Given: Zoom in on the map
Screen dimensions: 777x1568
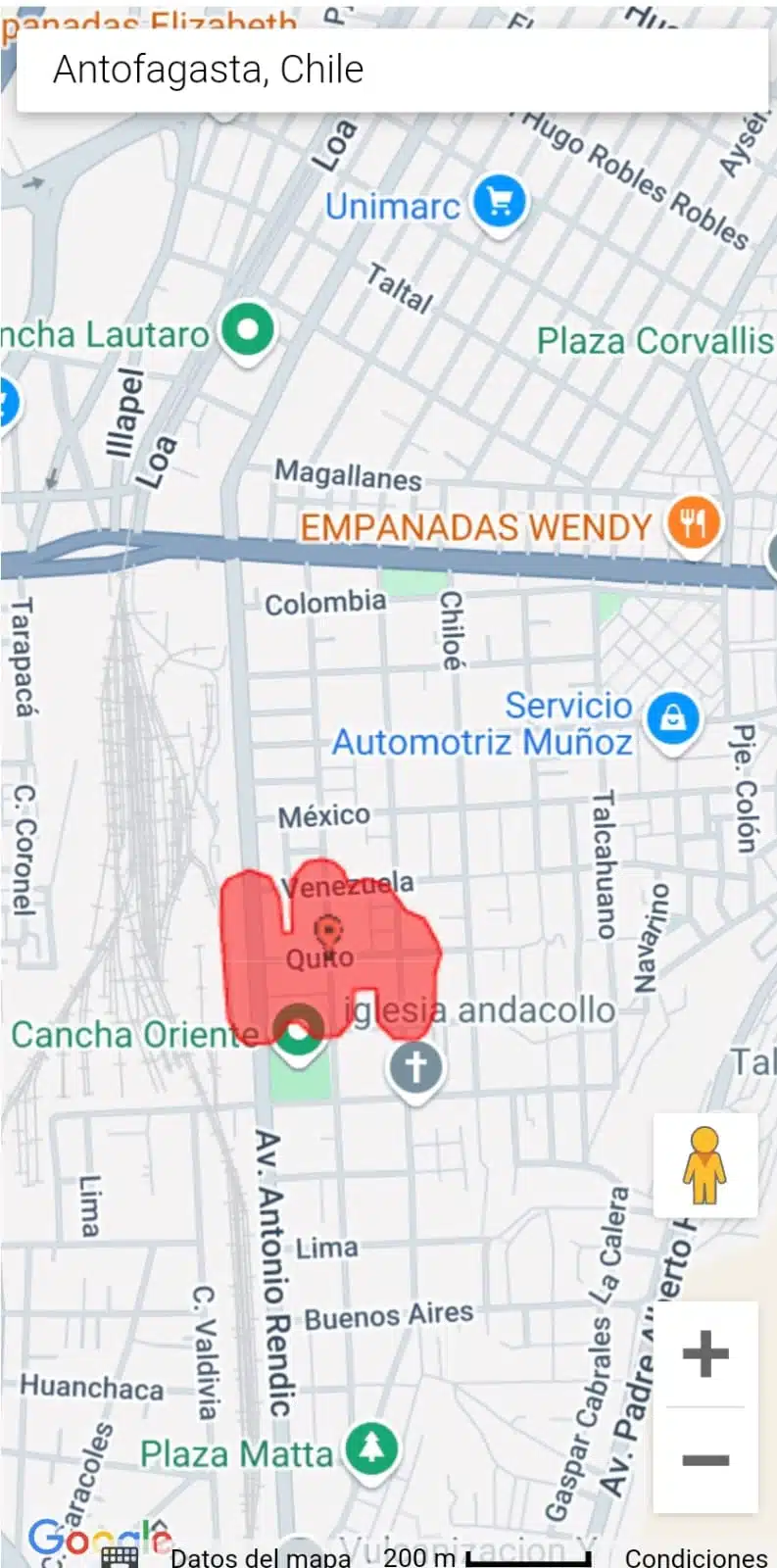Looking at the screenshot, I should (x=705, y=1354).
